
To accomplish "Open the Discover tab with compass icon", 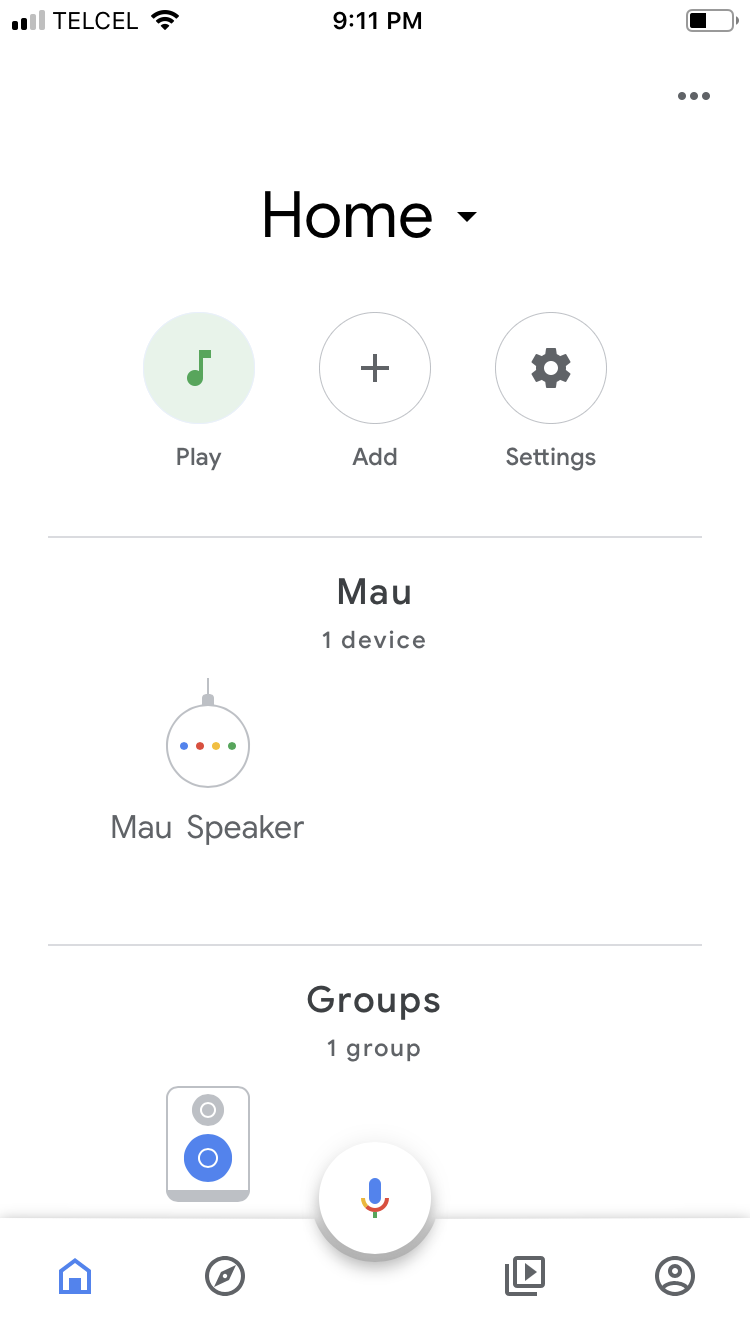I will [225, 1276].
